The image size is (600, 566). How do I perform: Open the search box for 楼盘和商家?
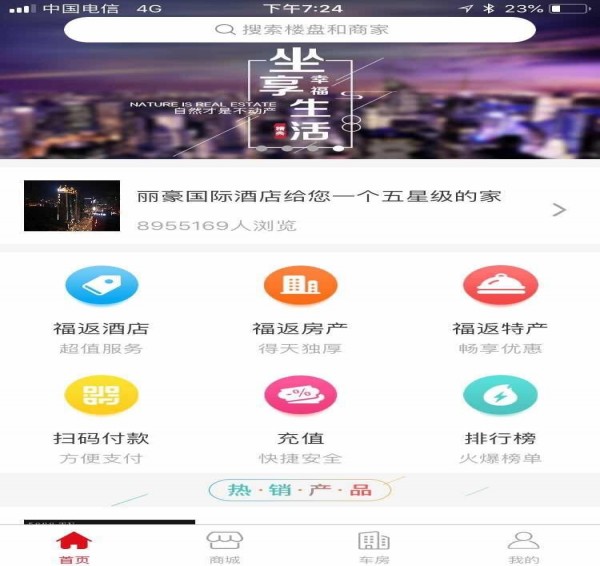tap(300, 29)
